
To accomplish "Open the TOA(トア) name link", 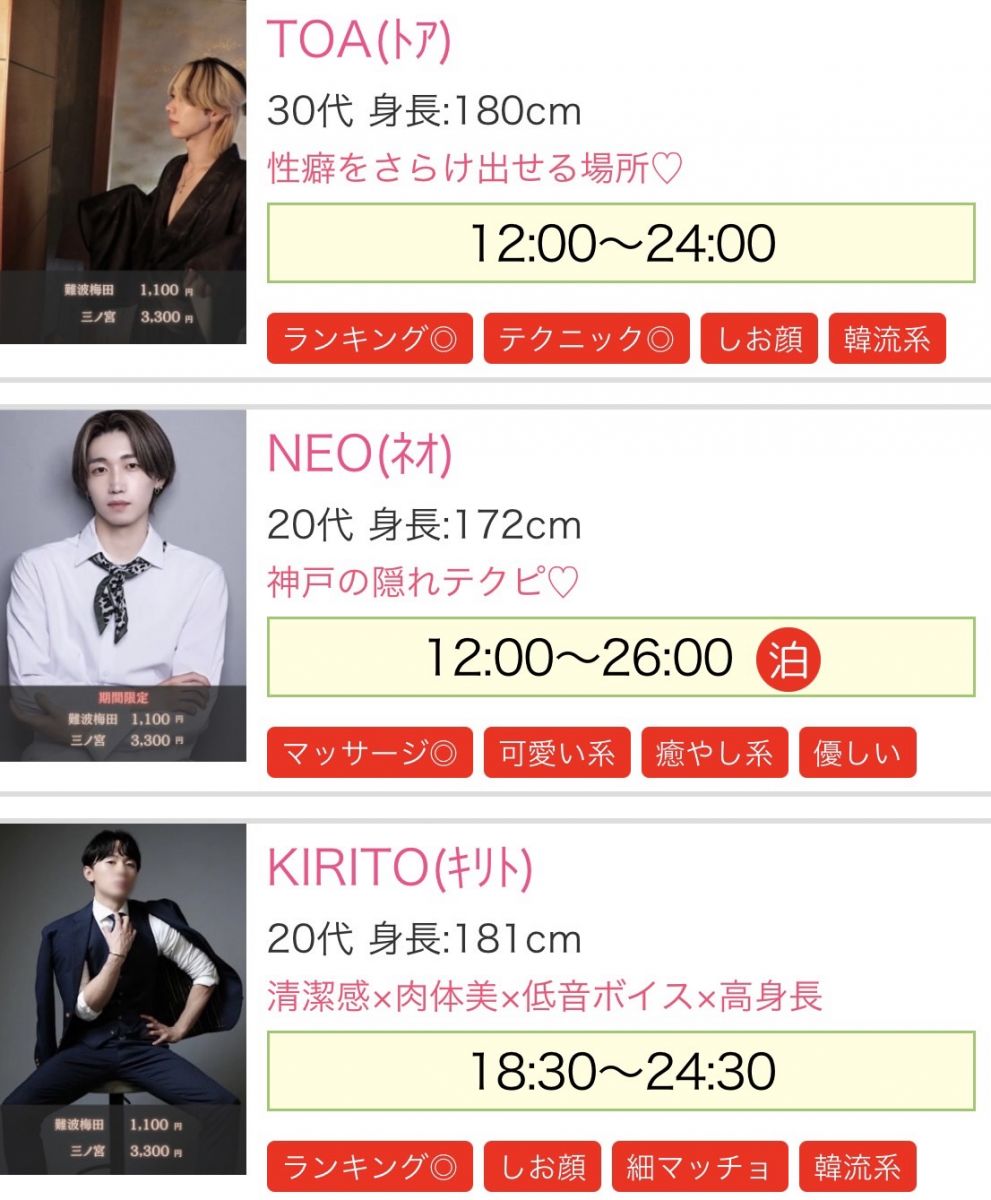I will [x=360, y=40].
